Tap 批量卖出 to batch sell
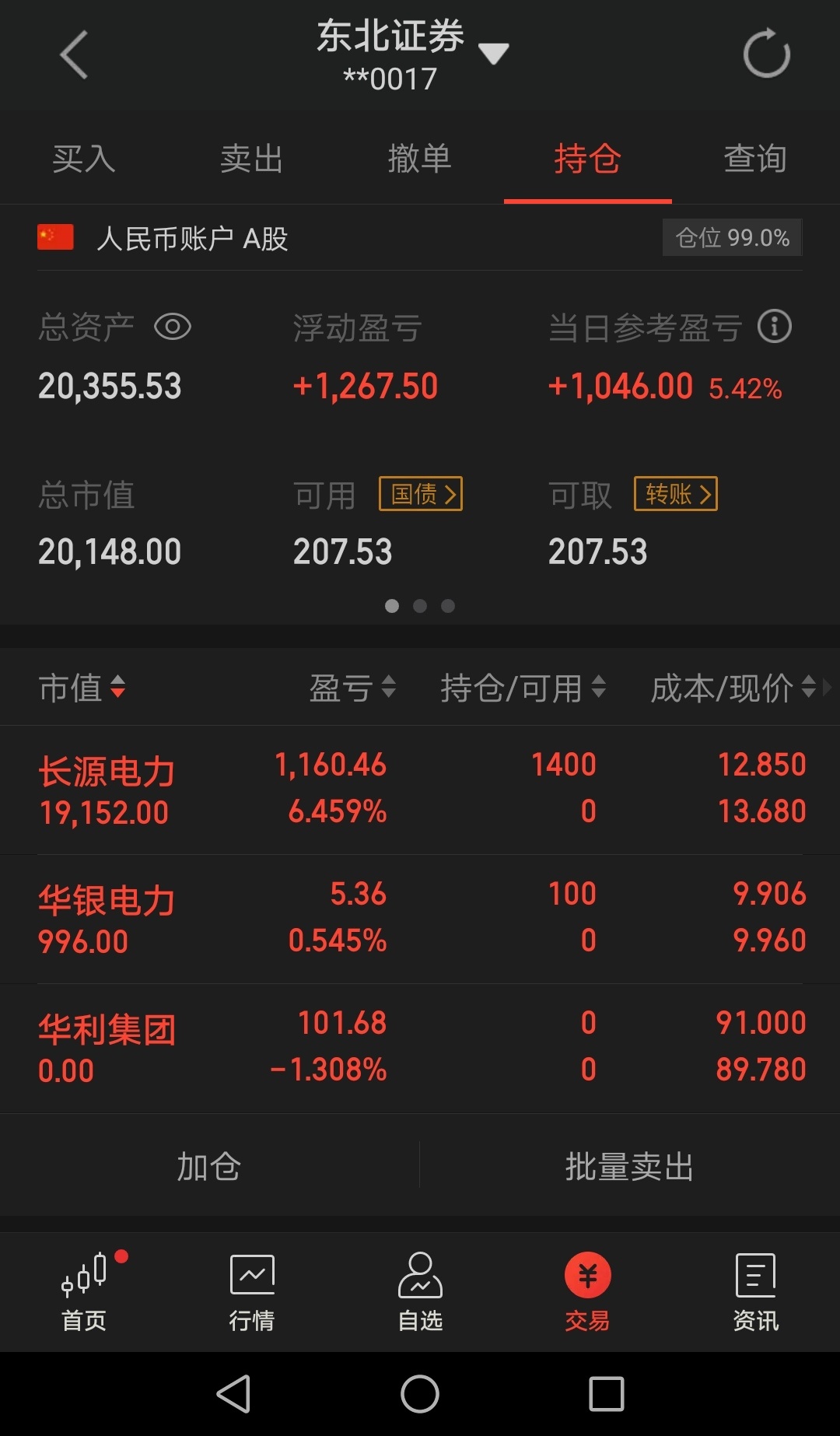The width and height of the screenshot is (840, 1436). pos(629,1166)
